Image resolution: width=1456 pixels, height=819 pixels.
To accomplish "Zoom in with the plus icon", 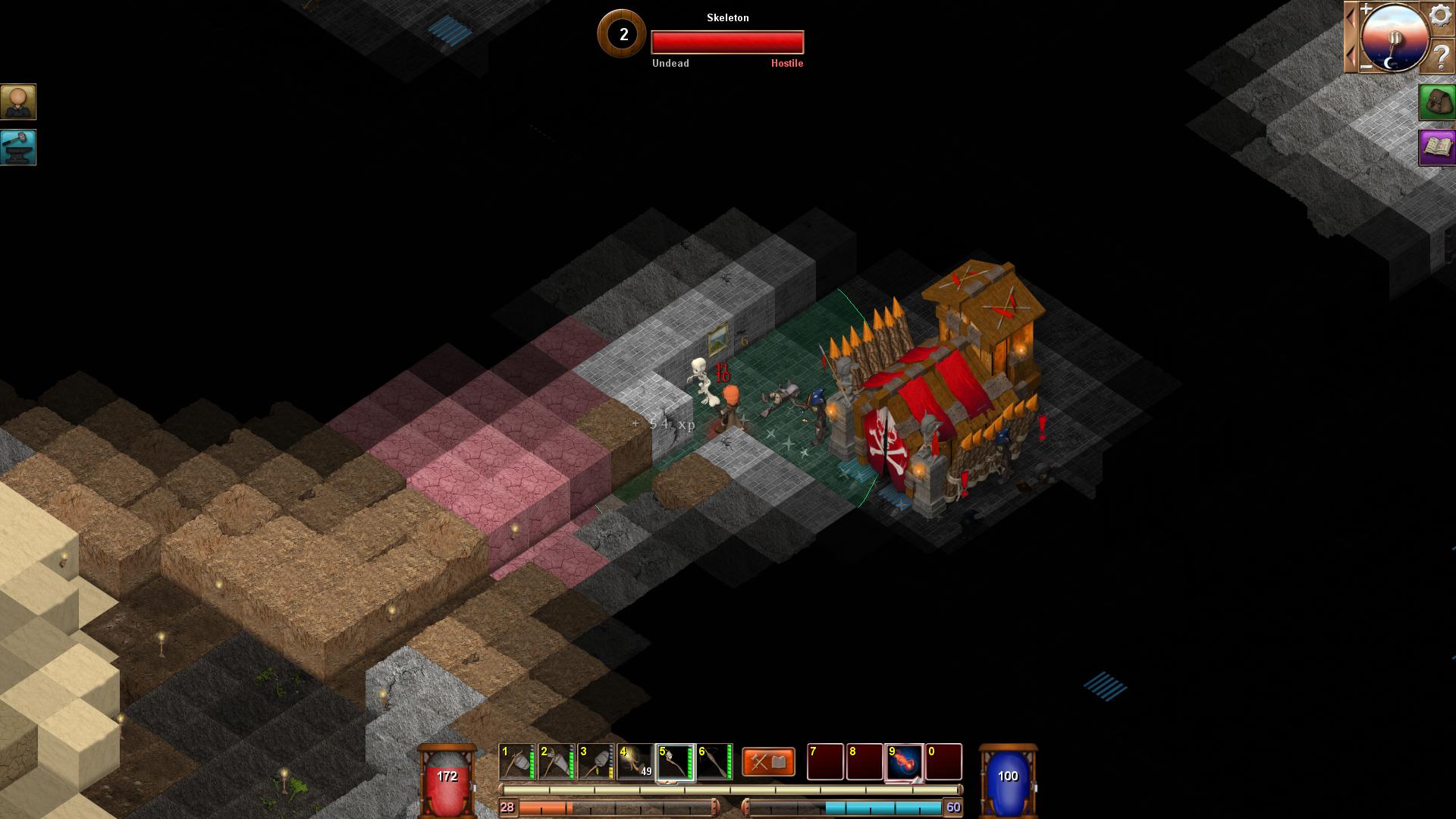I will coord(1366,10).
